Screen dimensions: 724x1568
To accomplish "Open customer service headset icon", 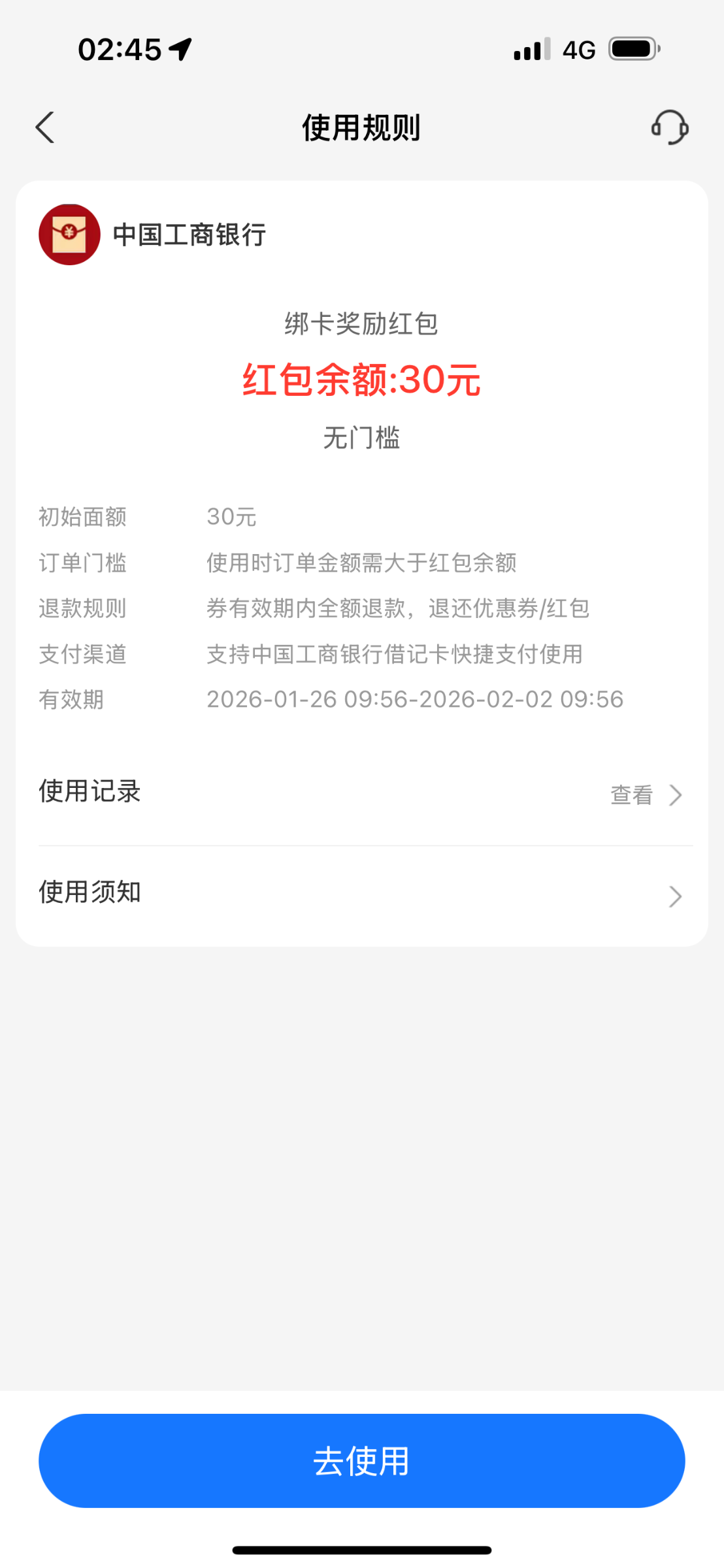I will tap(670, 127).
